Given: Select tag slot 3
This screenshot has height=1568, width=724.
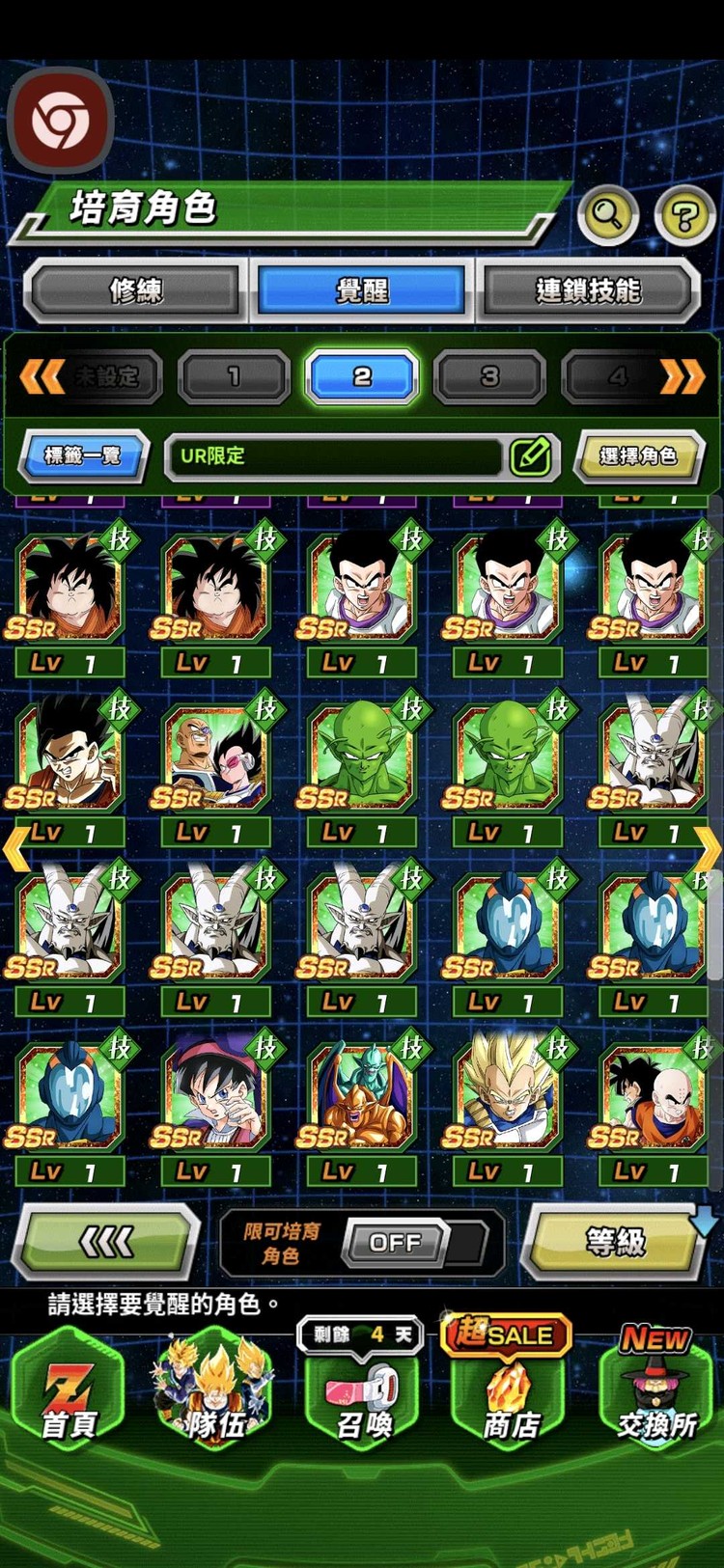Looking at the screenshot, I should click(489, 377).
